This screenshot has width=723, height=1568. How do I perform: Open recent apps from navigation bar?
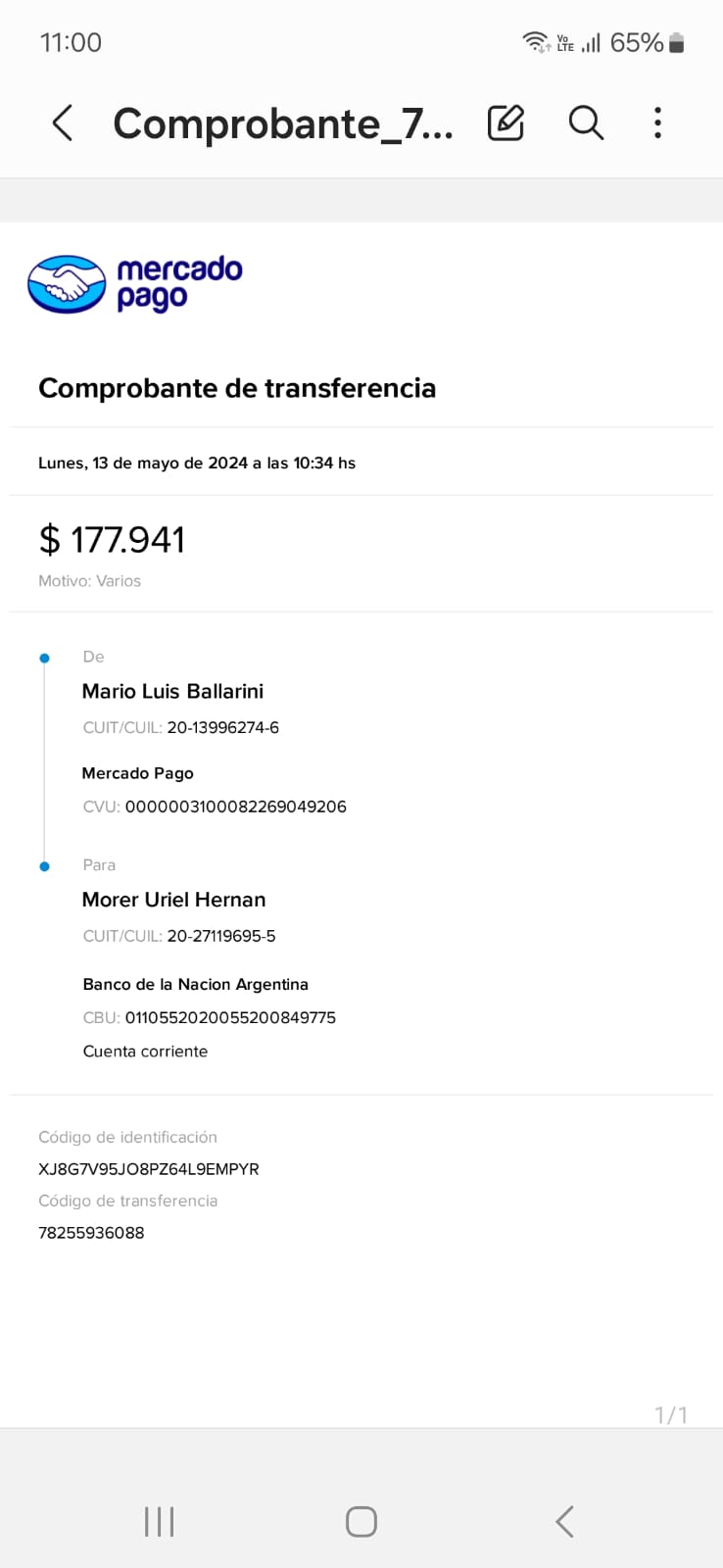pos(159,1521)
